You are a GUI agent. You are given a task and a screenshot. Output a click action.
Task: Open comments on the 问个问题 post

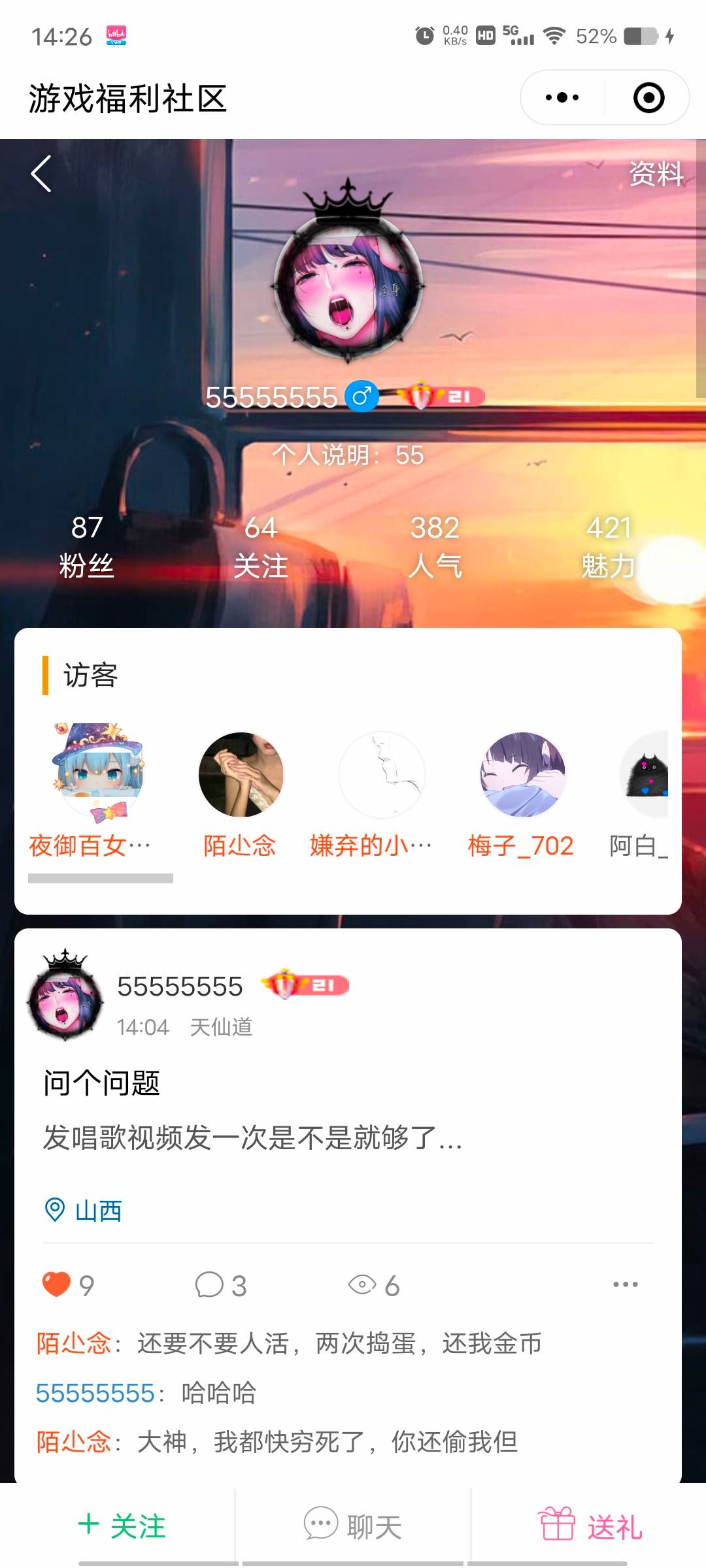coord(210,1284)
